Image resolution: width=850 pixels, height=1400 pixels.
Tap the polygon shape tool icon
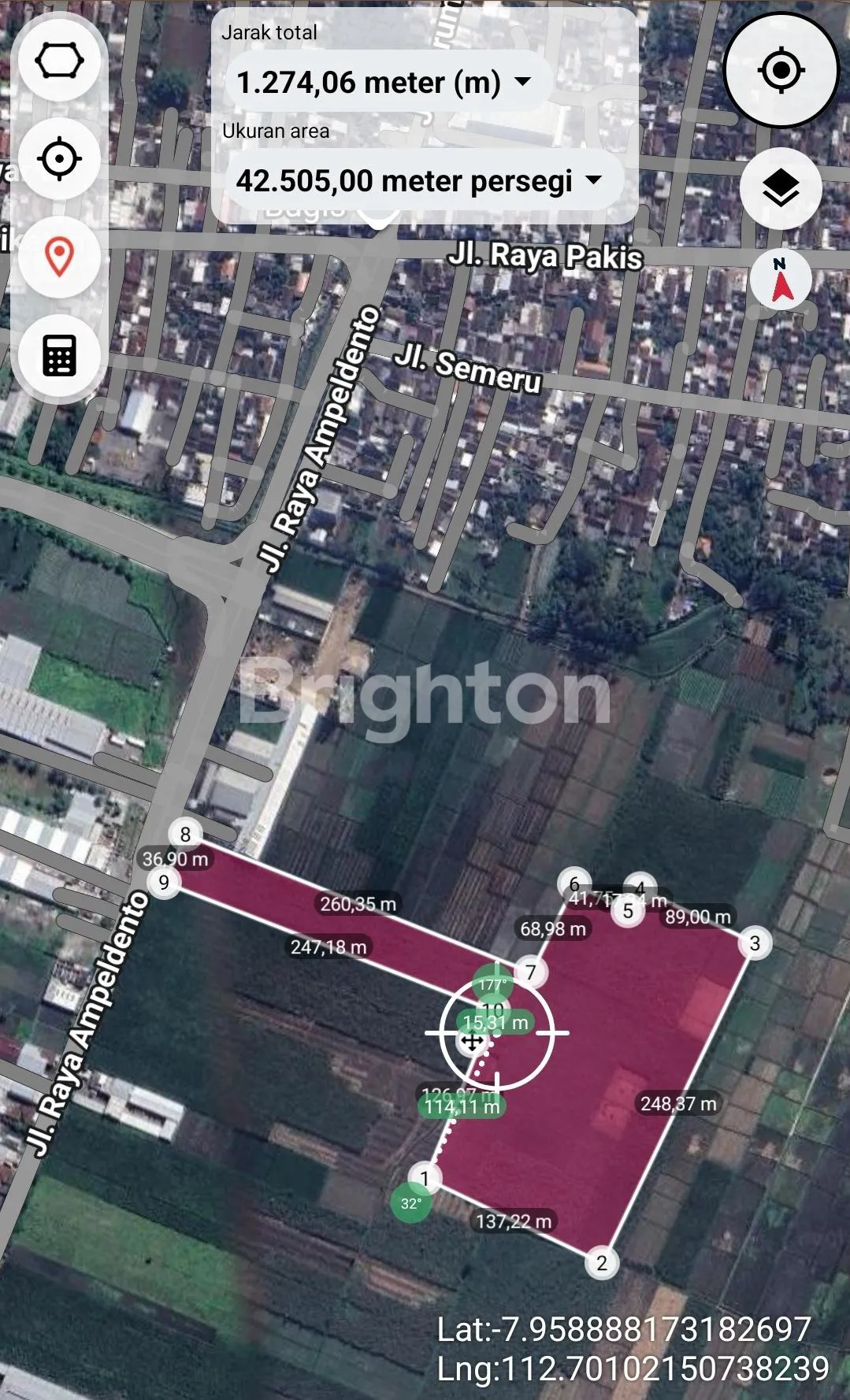point(59,61)
